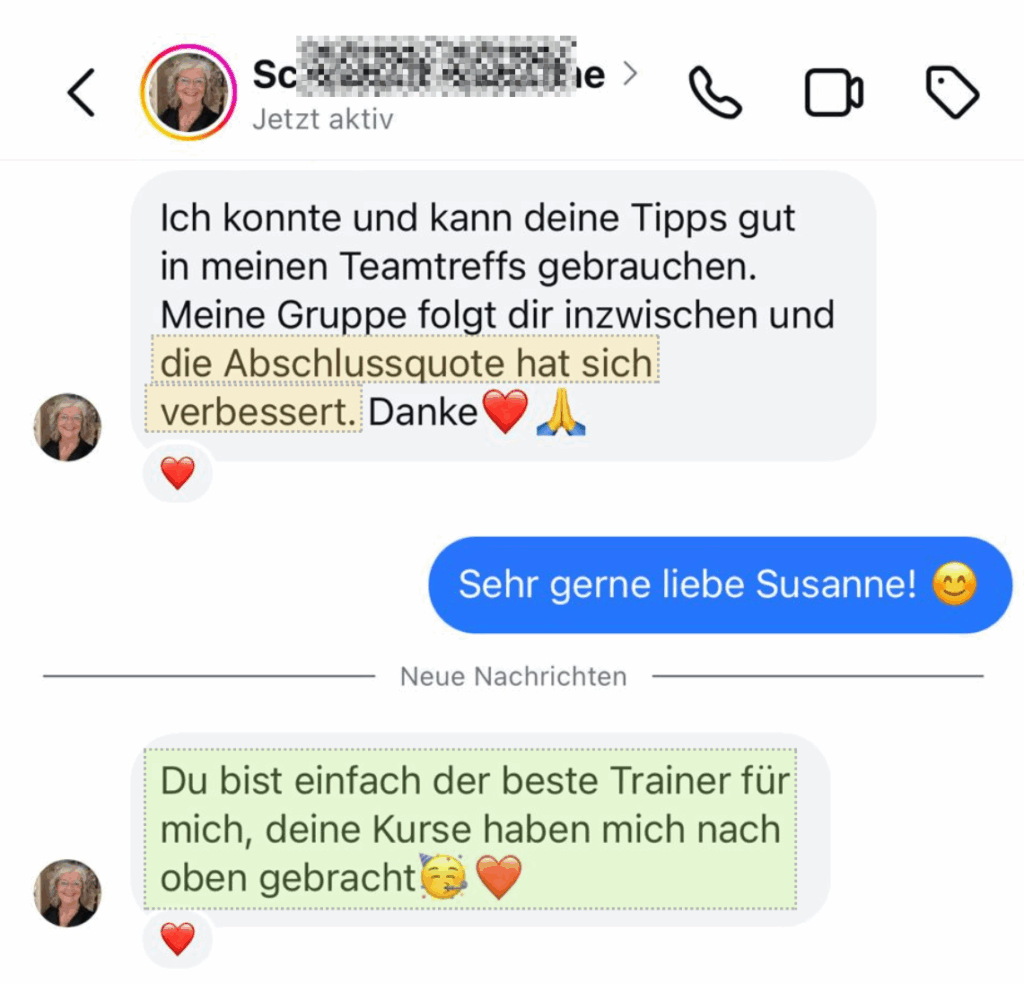Open the contact's profile picture in header
The width and height of the screenshot is (1024, 984).
tap(188, 93)
